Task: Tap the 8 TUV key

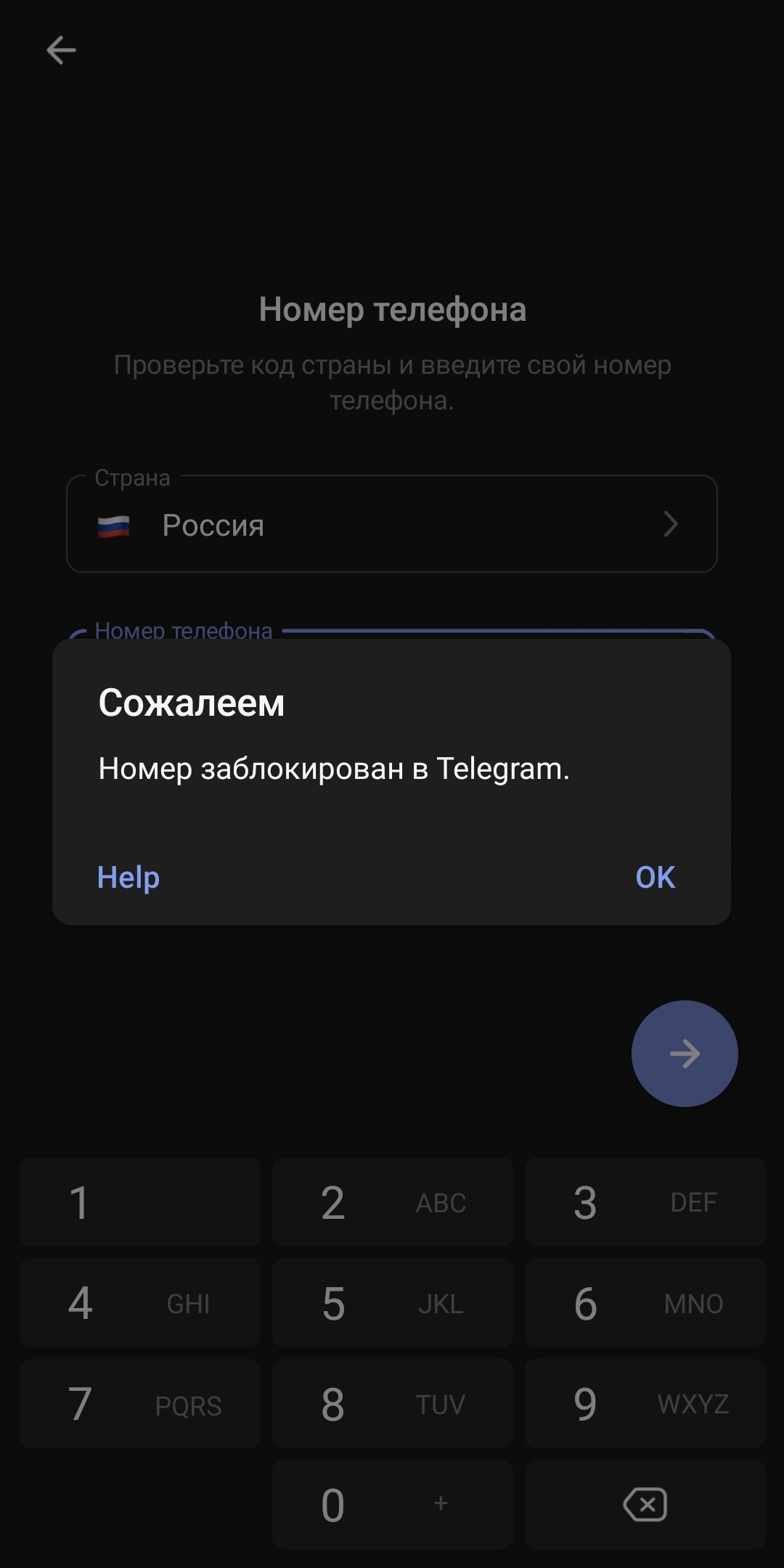Action: 392,1404
